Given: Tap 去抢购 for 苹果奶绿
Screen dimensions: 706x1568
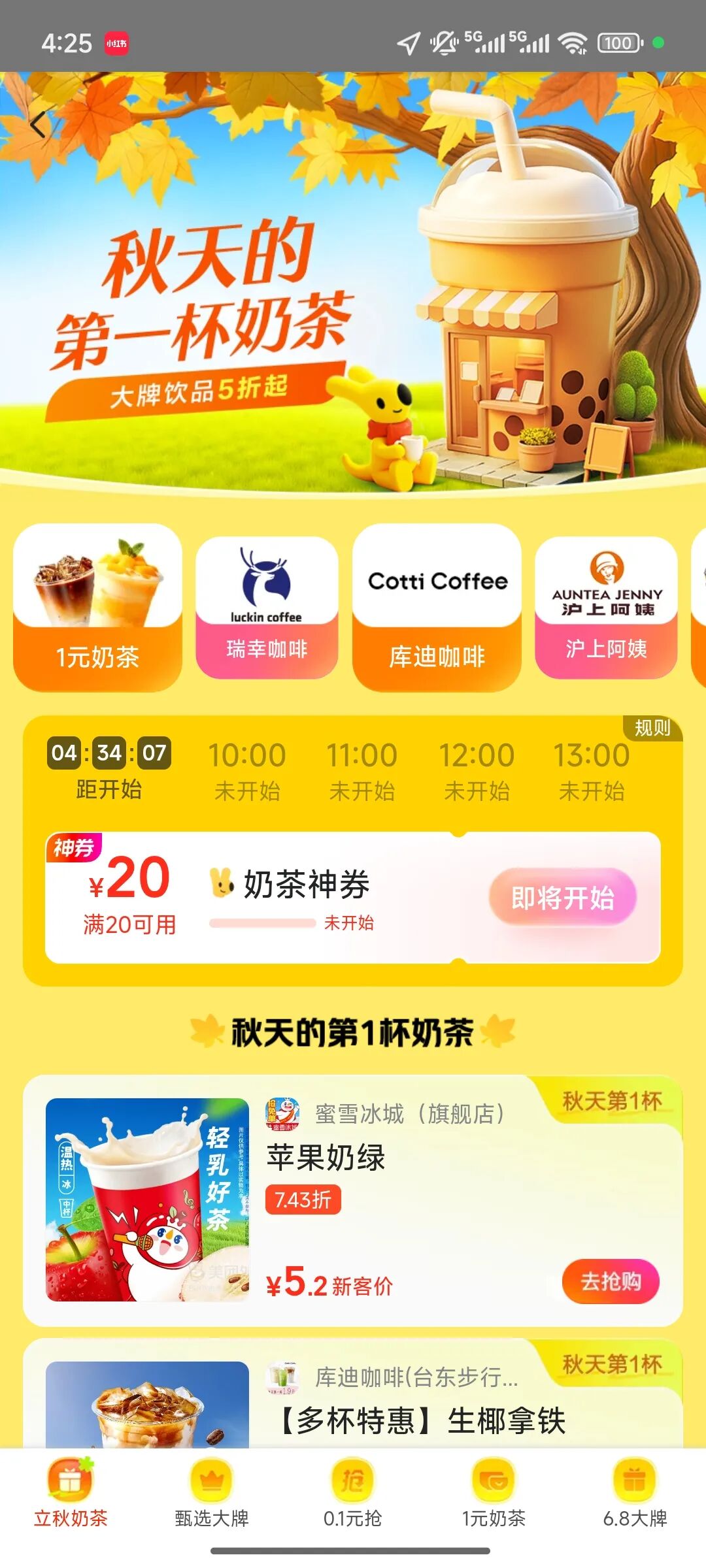Looking at the screenshot, I should point(611,1281).
